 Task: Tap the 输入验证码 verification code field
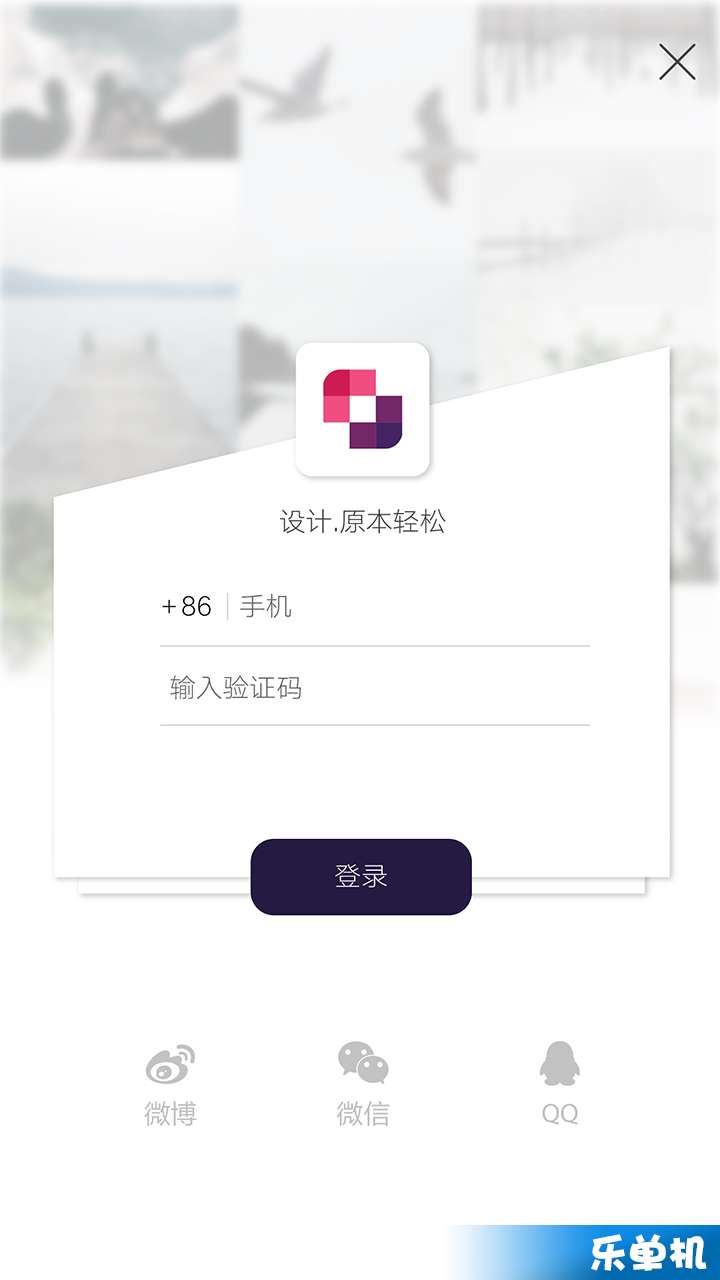coord(375,688)
